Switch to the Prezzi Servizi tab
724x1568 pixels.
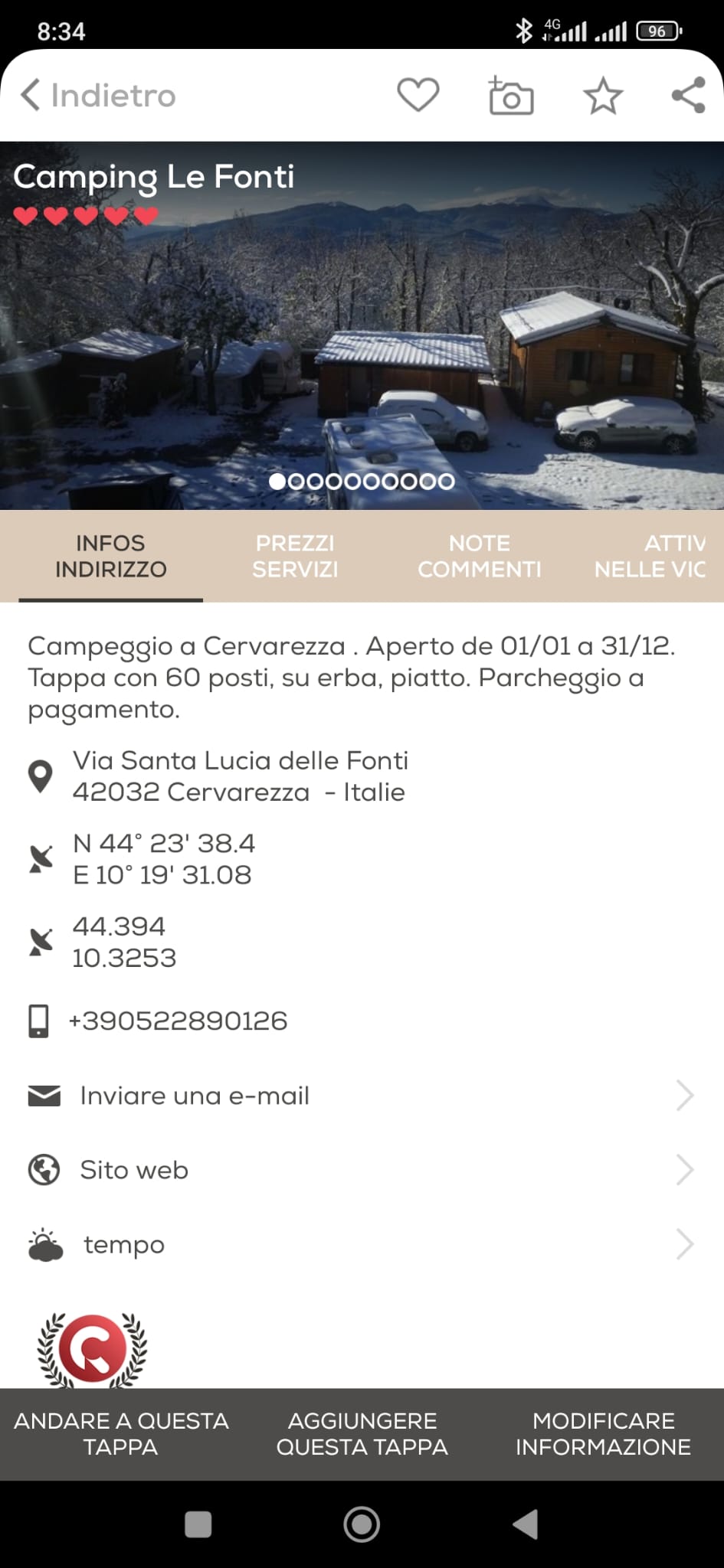pyautogui.click(x=295, y=557)
